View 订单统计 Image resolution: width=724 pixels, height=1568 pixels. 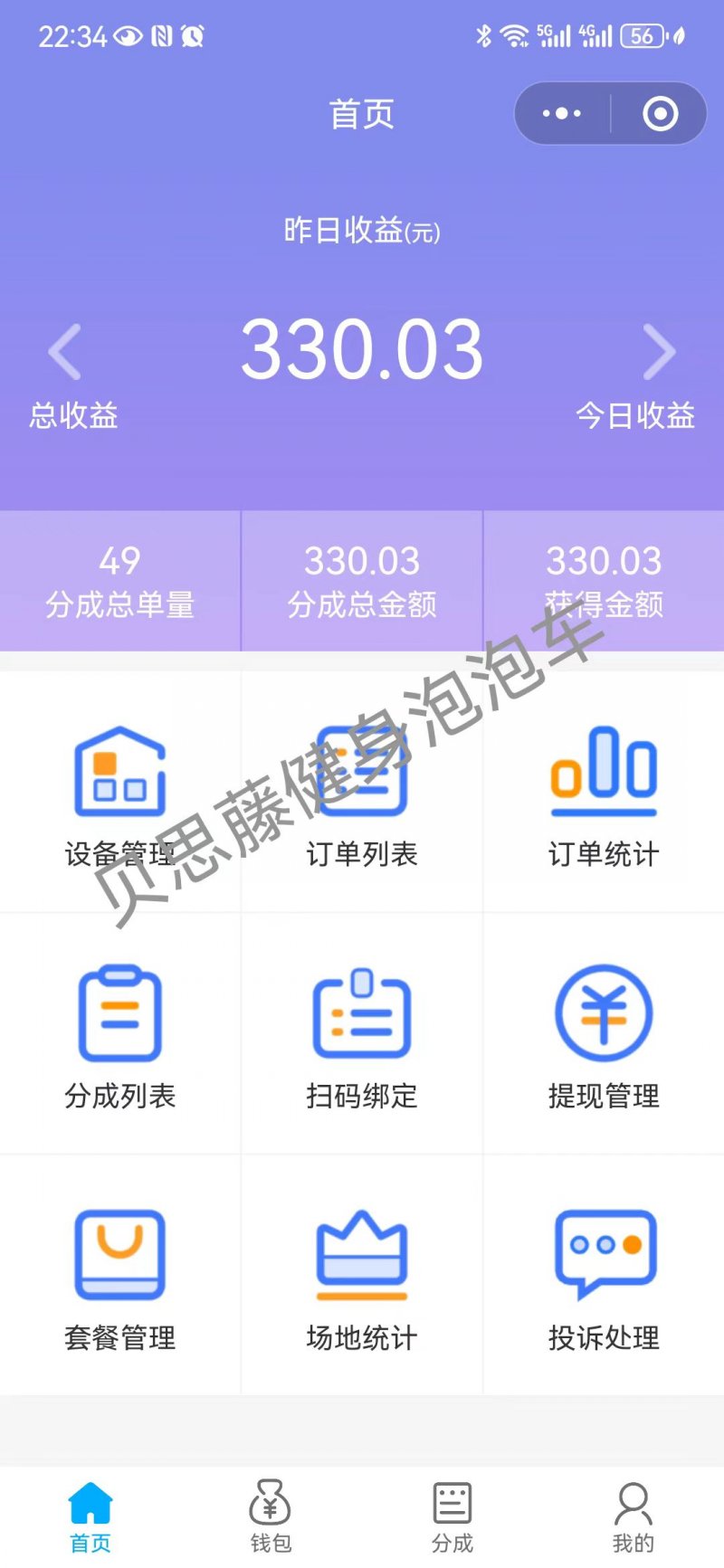(604, 794)
